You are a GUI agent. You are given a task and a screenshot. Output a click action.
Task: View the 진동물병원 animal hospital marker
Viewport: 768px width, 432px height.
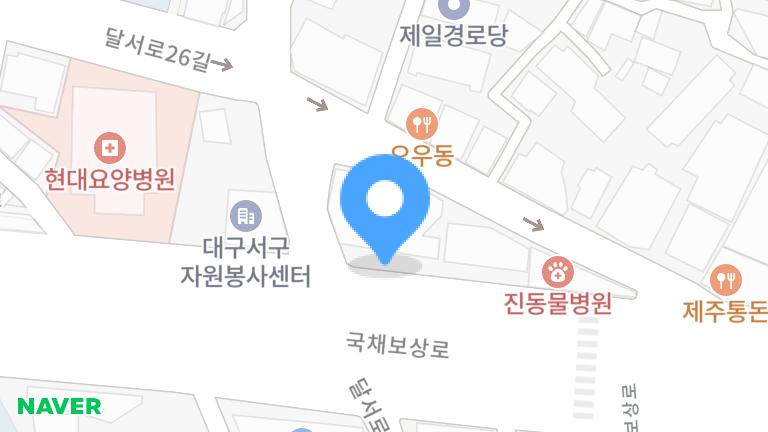[557, 271]
